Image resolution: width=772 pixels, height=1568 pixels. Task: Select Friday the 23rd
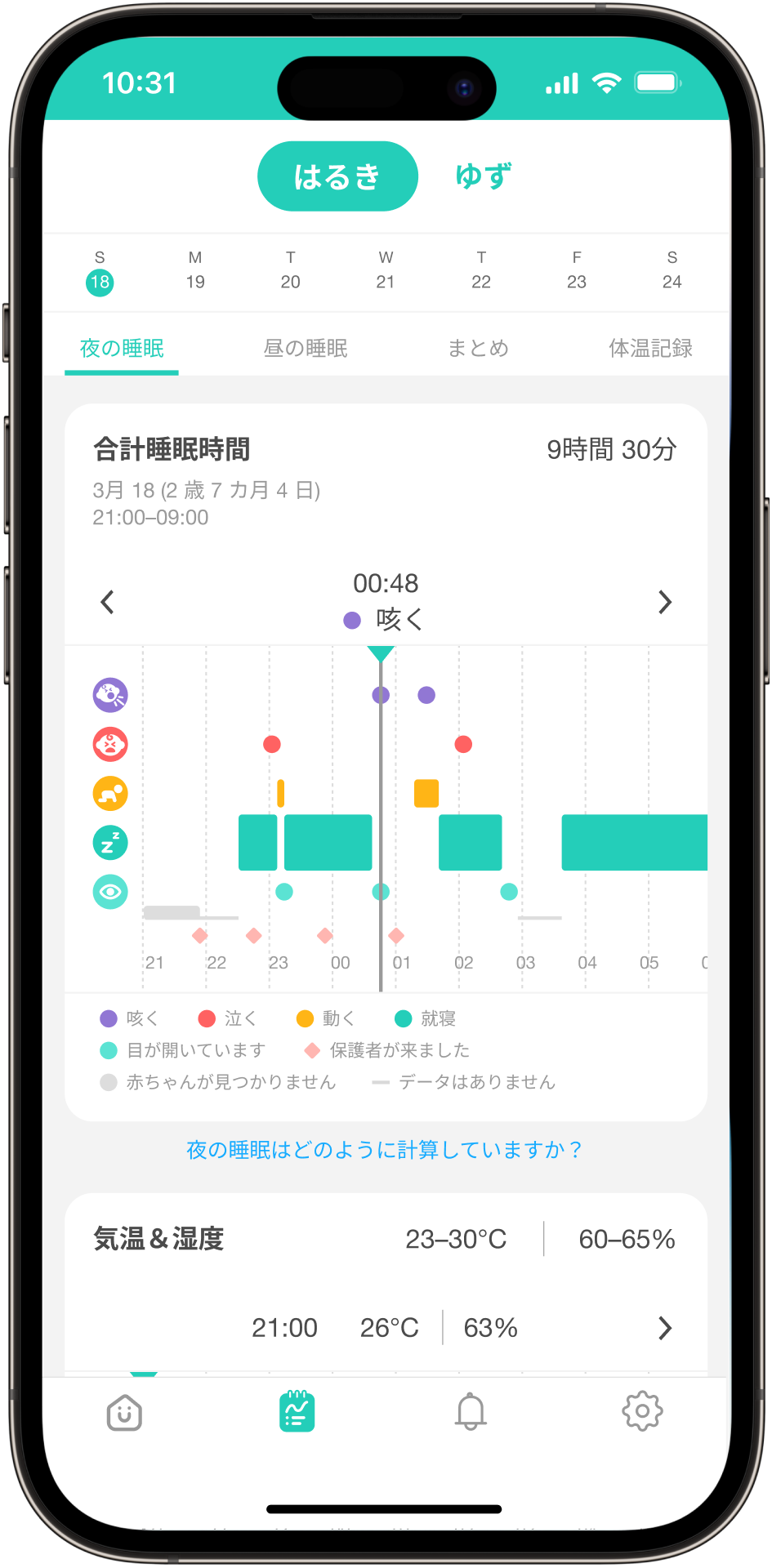pyautogui.click(x=577, y=271)
